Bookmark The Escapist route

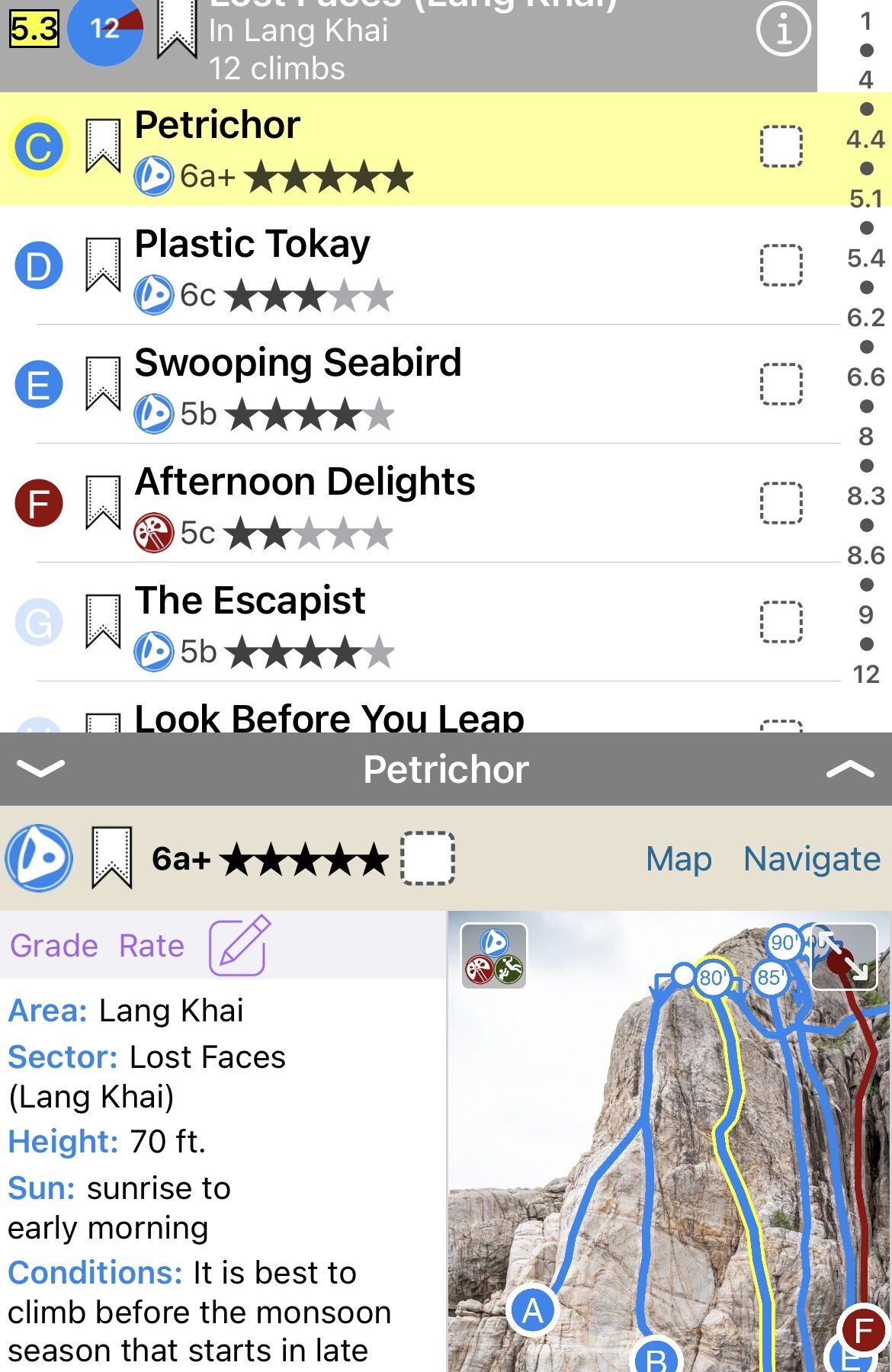point(103,622)
